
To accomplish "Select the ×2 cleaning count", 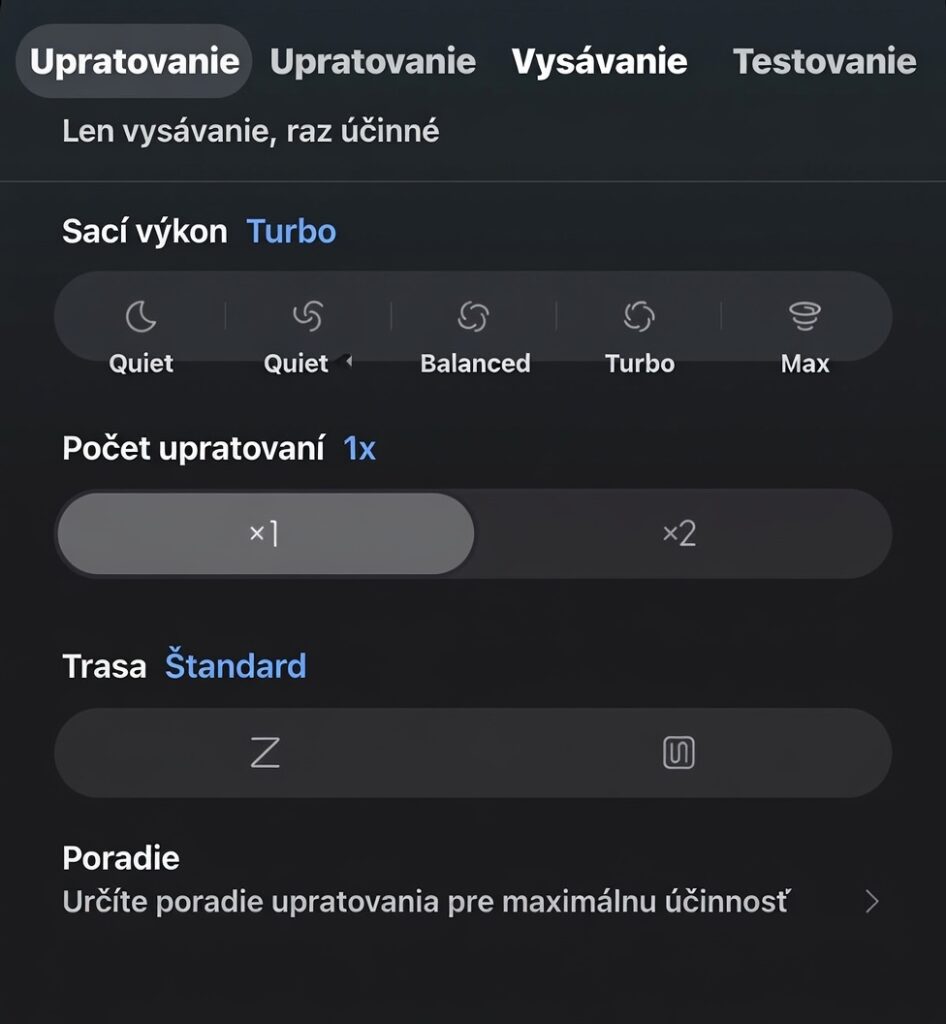I will tap(679, 534).
